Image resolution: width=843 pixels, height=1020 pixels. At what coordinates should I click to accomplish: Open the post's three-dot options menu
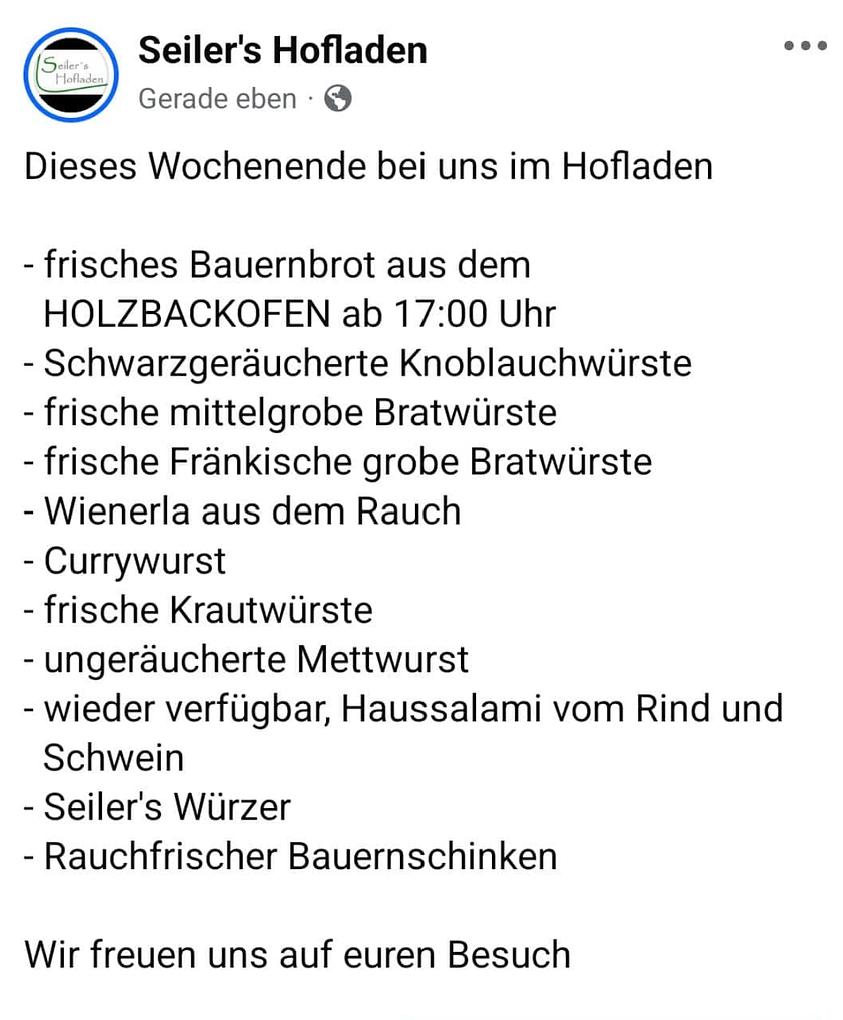(x=805, y=46)
